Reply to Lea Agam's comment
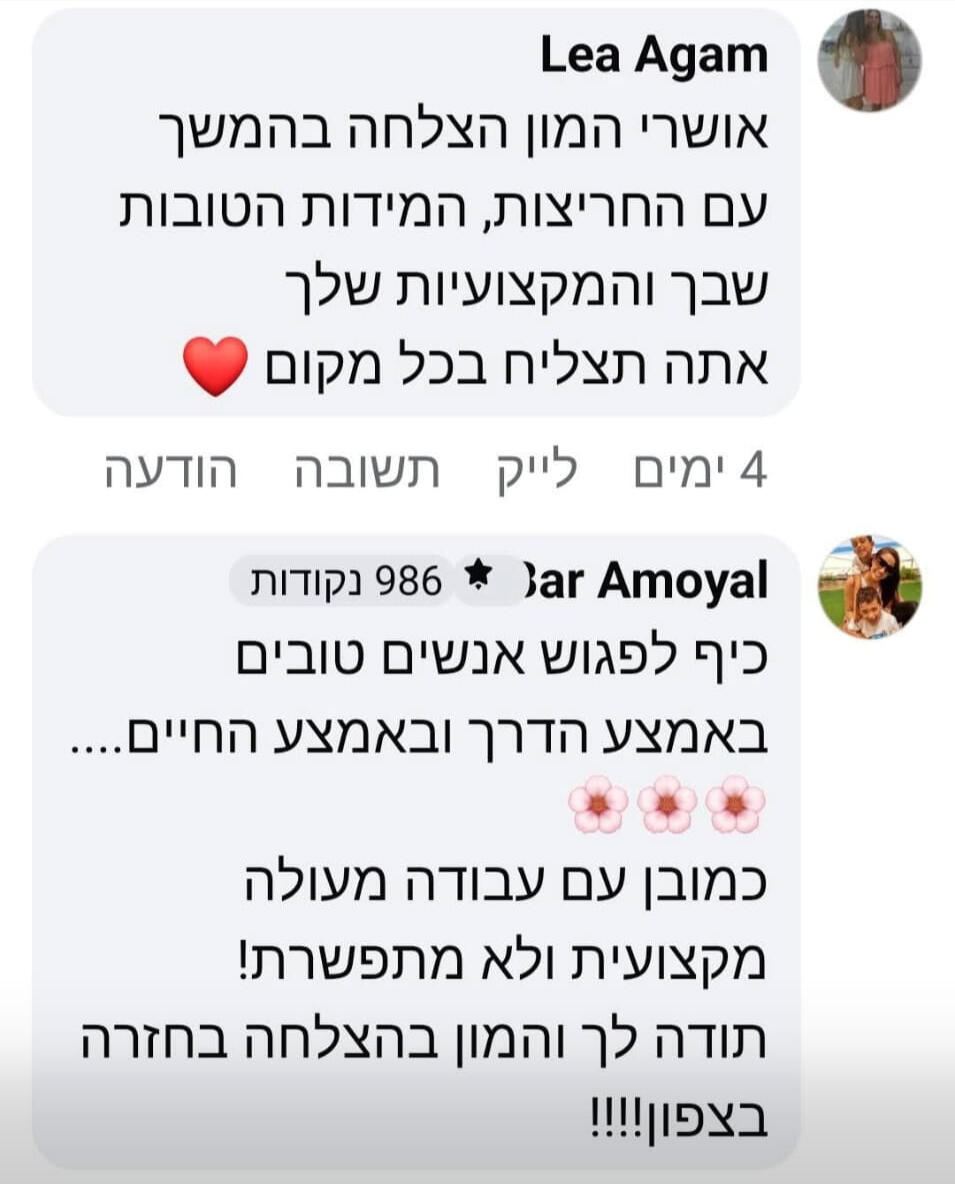 383,471
